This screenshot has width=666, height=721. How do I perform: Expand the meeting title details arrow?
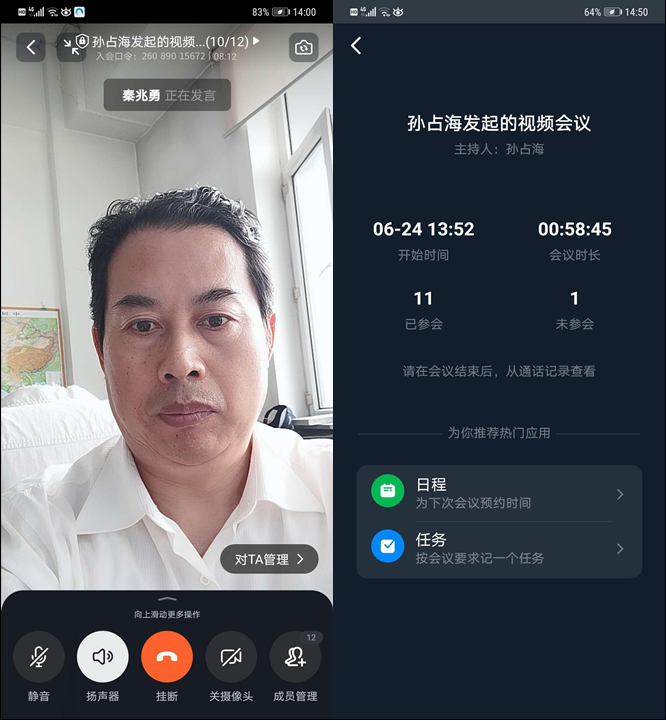click(x=256, y=42)
